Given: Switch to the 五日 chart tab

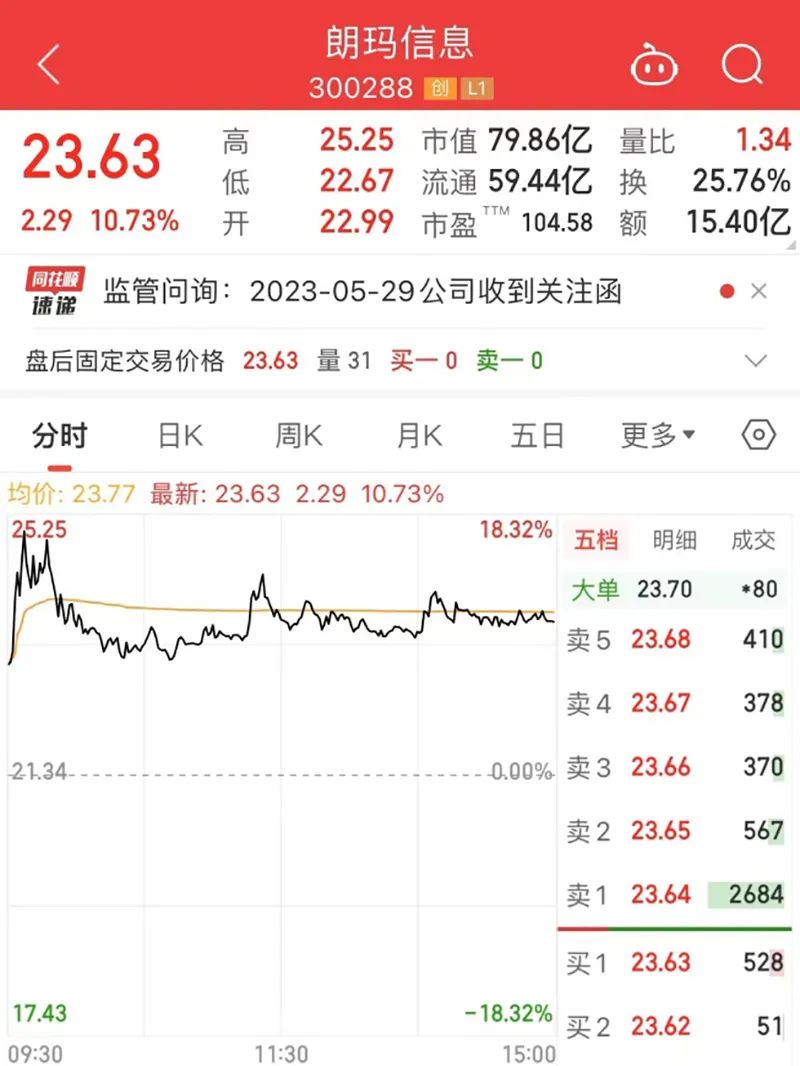Looking at the screenshot, I should coord(538,436).
